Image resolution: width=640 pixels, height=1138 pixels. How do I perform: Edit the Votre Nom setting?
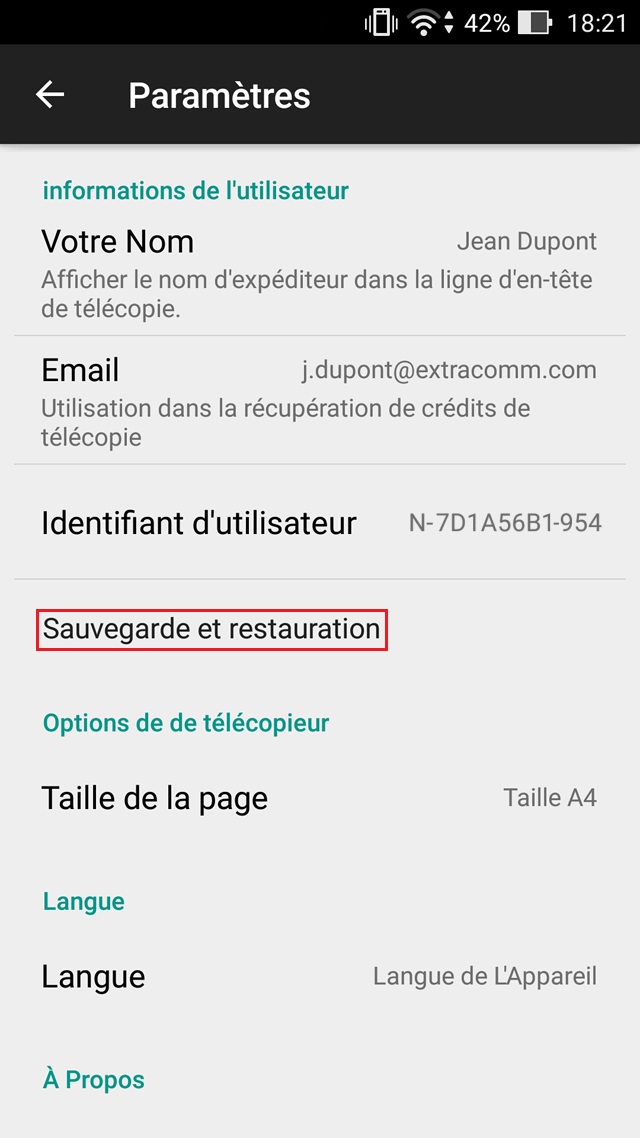319,272
